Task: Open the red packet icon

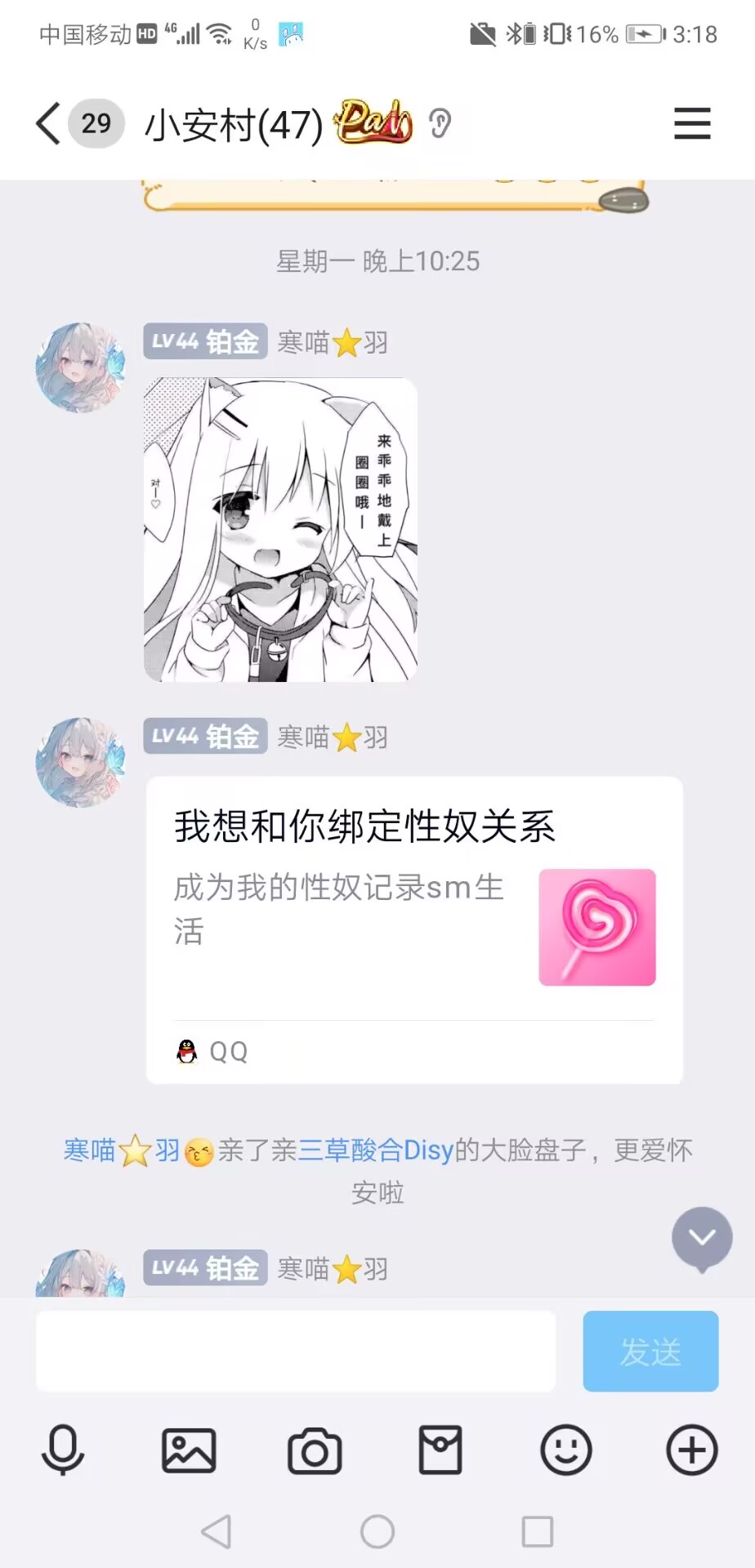Action: point(440,1450)
